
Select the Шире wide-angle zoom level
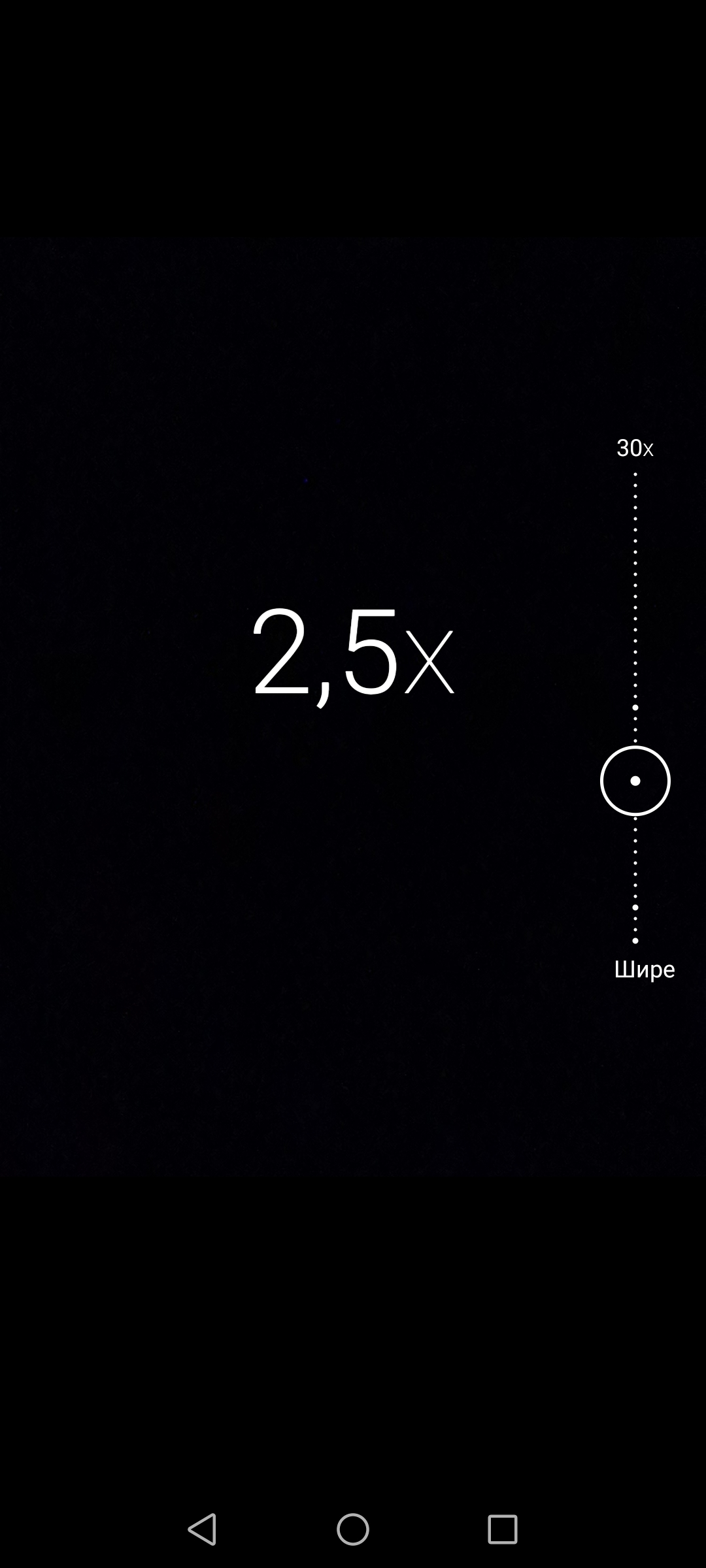coord(644,969)
